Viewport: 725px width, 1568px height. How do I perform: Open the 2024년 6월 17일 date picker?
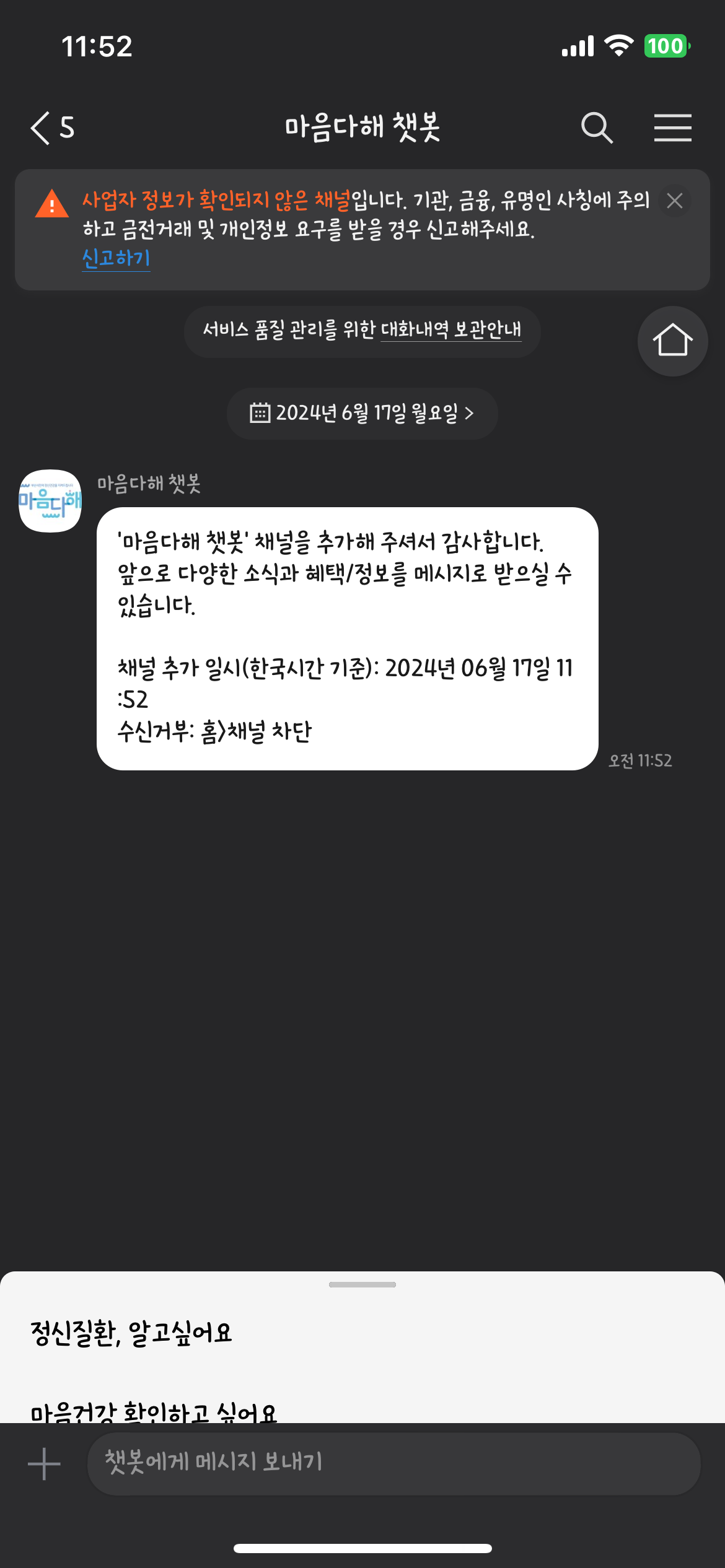click(362, 413)
